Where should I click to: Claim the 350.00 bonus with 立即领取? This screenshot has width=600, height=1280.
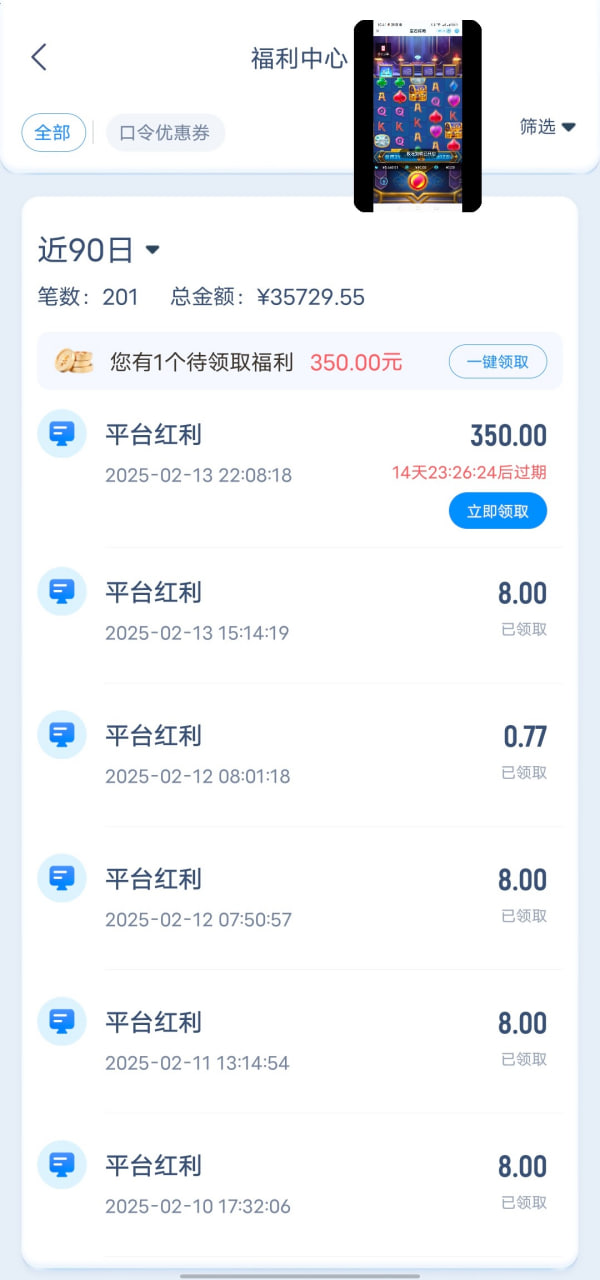[498, 511]
